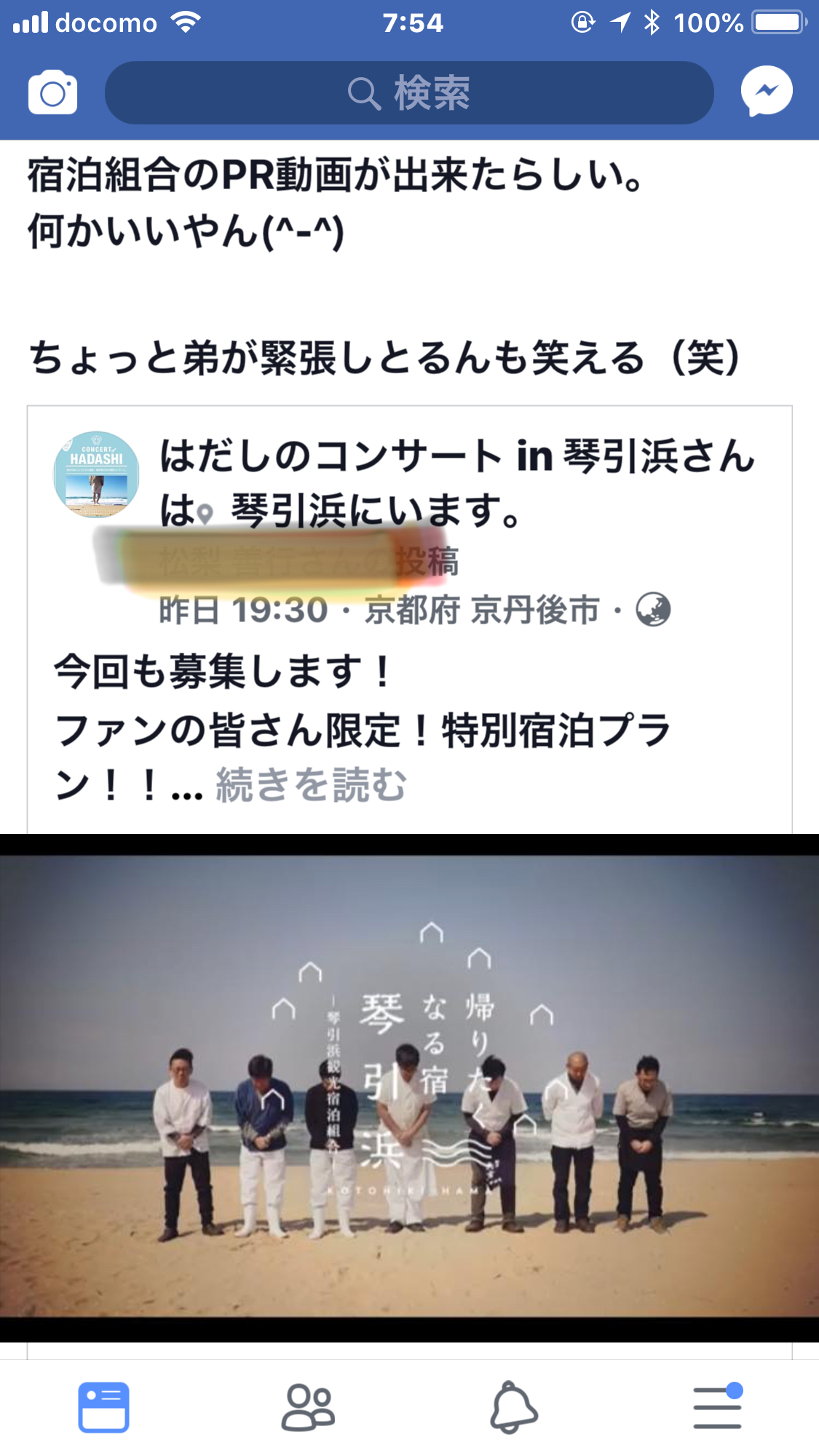The width and height of the screenshot is (819, 1456).
Task: Switch to the Friends tab
Action: point(308,1407)
